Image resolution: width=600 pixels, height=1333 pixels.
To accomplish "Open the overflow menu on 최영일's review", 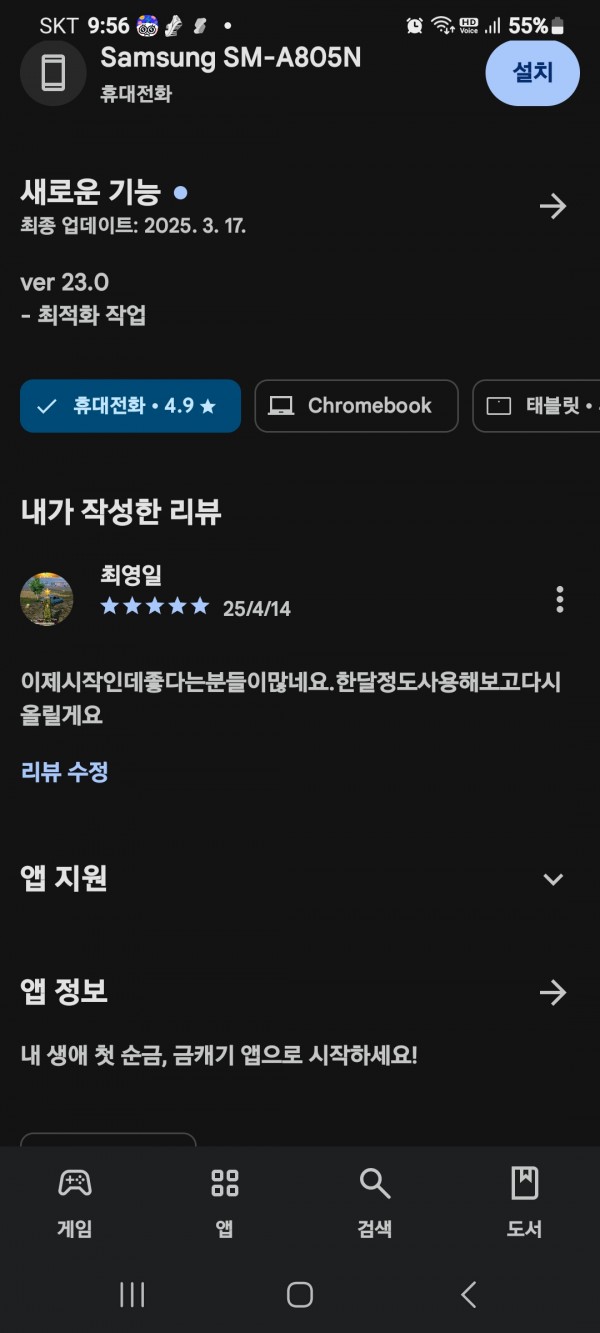I will pyautogui.click(x=559, y=599).
